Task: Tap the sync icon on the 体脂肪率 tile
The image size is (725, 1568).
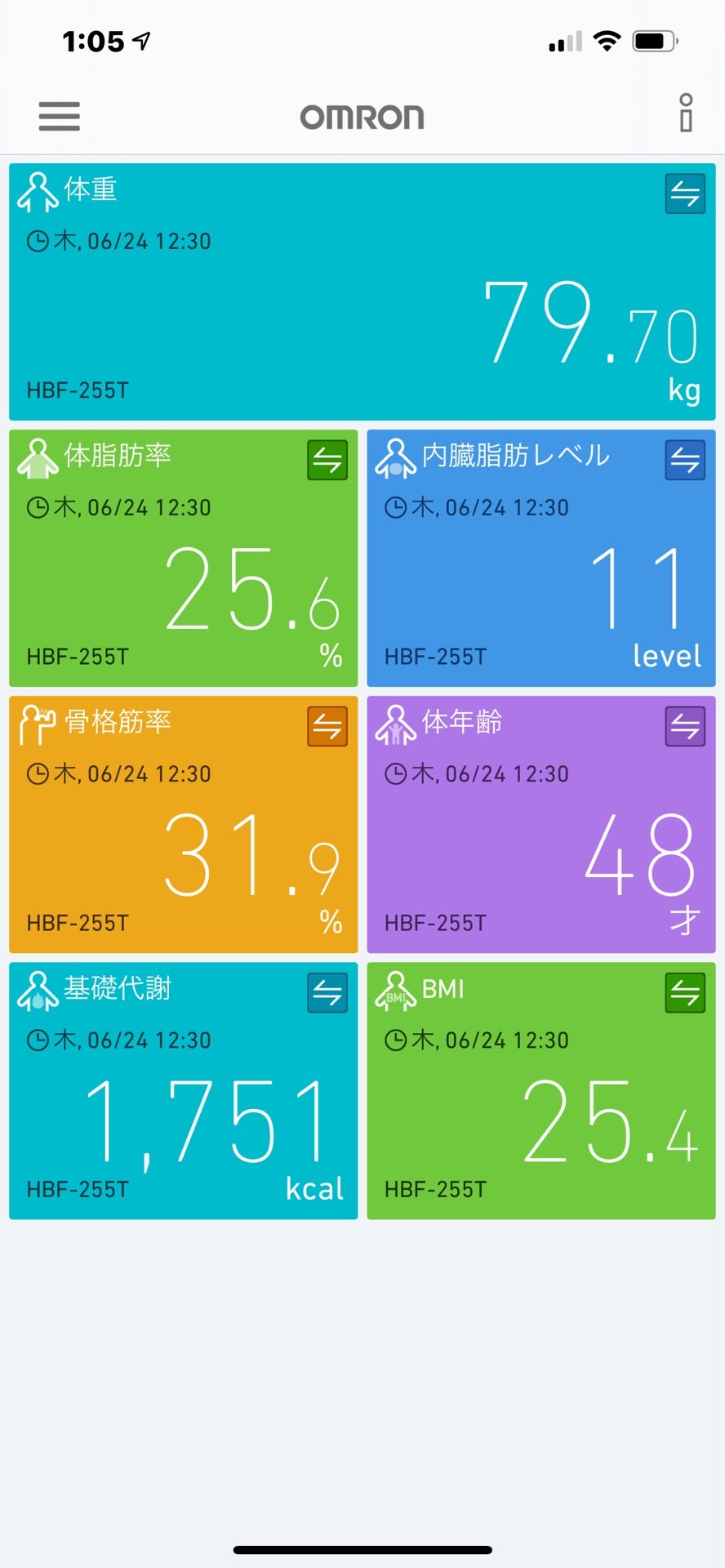Action: [x=326, y=460]
